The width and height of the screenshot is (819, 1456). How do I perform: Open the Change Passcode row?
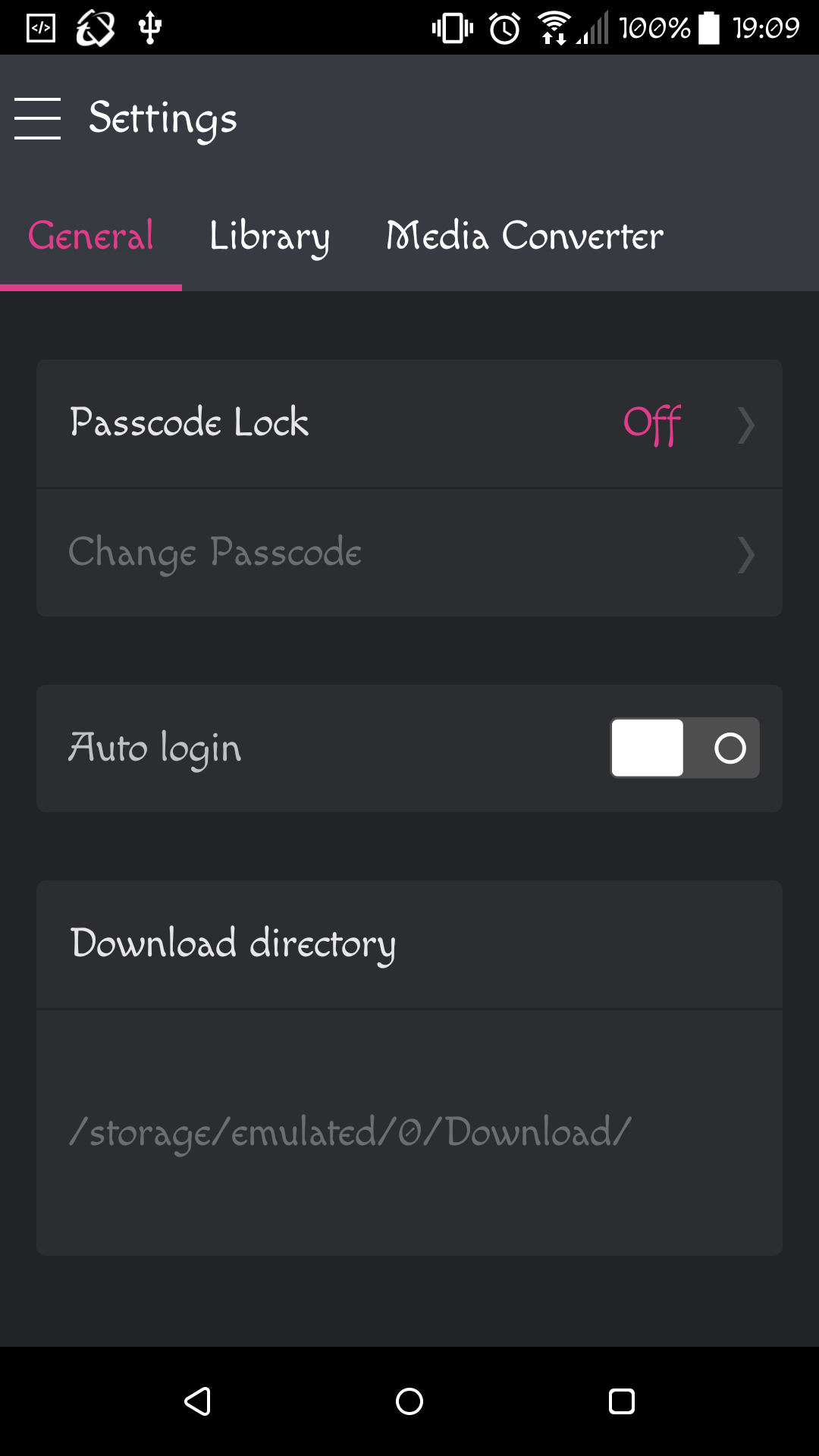[409, 553]
